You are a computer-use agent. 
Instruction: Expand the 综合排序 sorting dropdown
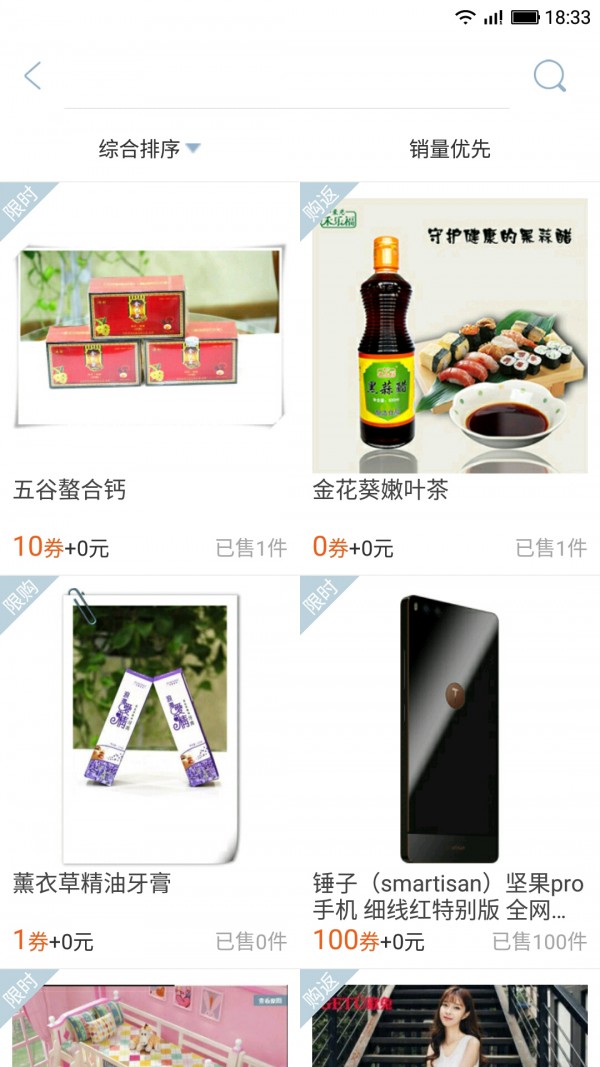click(149, 150)
